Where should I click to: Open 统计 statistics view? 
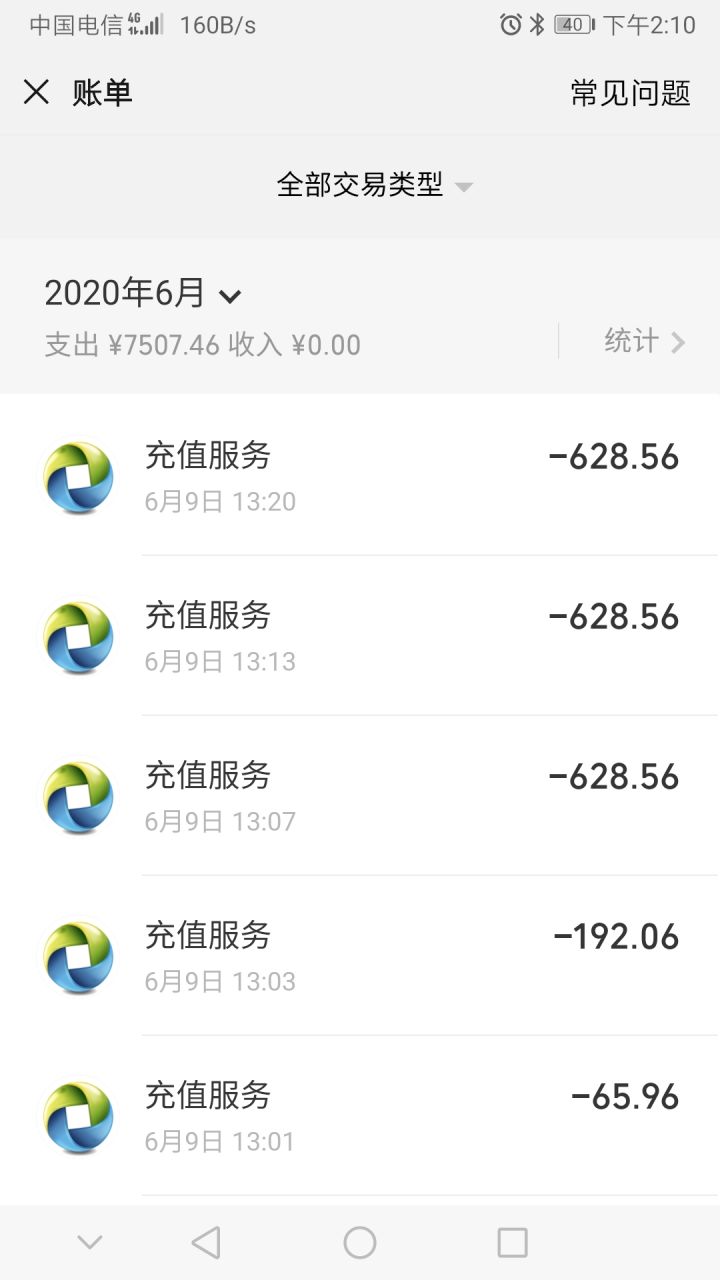click(x=645, y=341)
